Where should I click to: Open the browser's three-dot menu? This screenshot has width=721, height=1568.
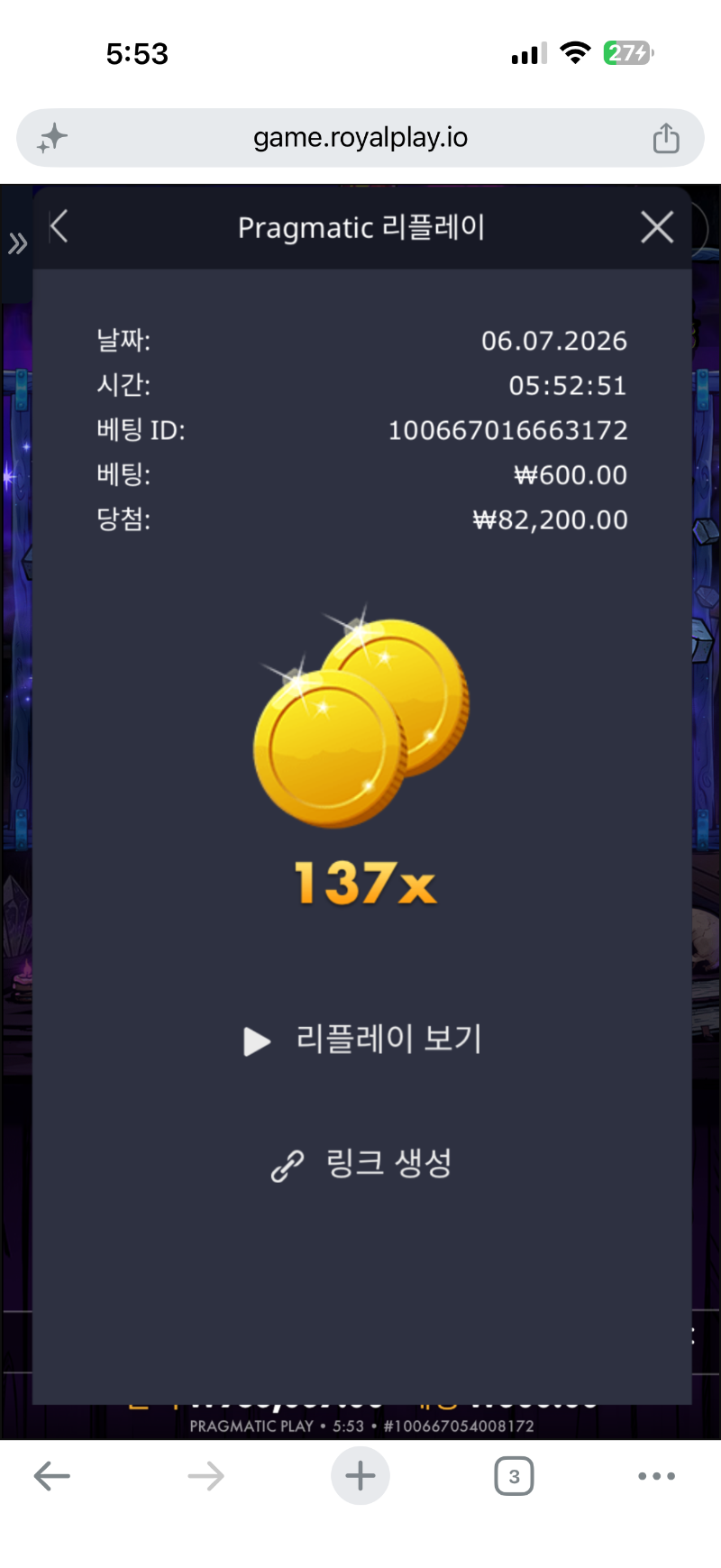pyautogui.click(x=656, y=1476)
